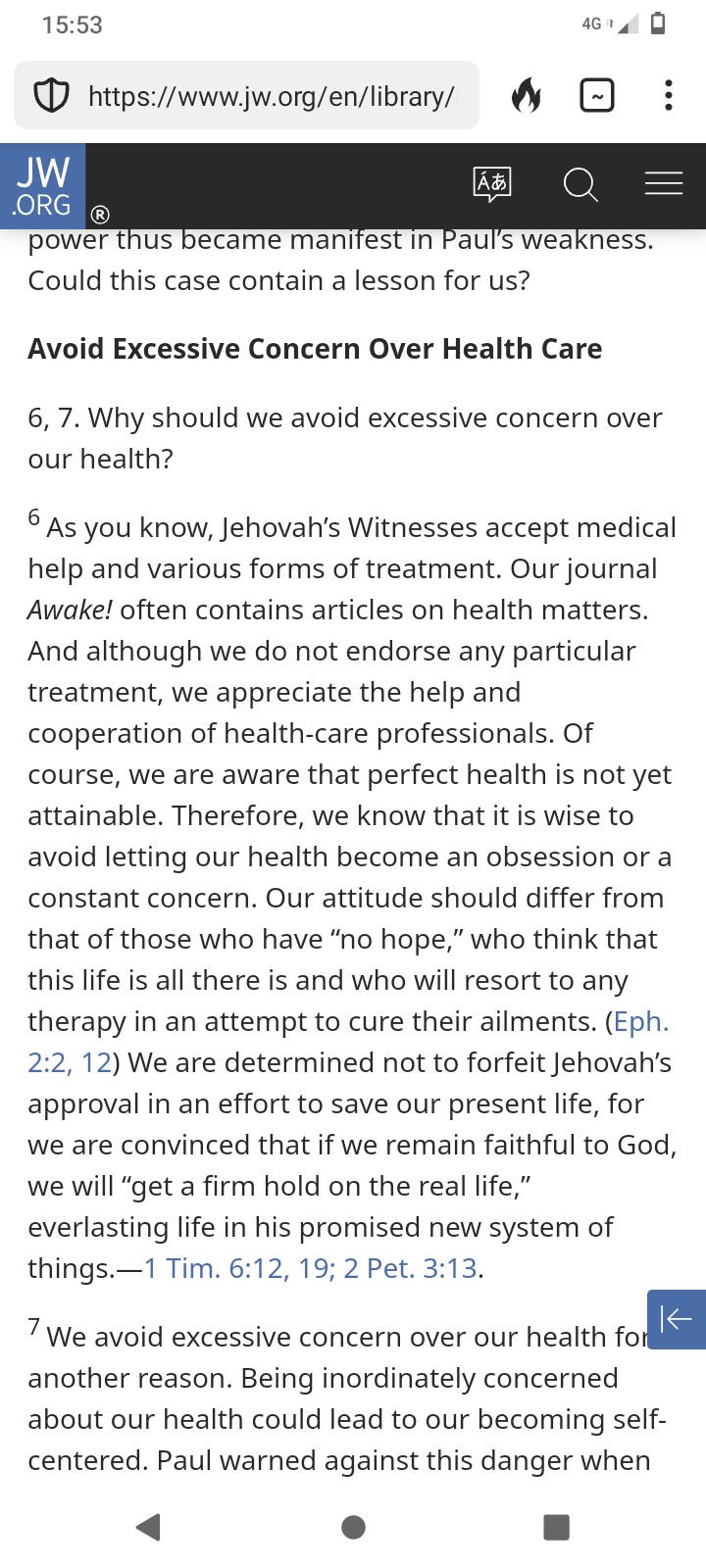
Task: Go back with the system back button
Action: pyautogui.click(x=148, y=1527)
